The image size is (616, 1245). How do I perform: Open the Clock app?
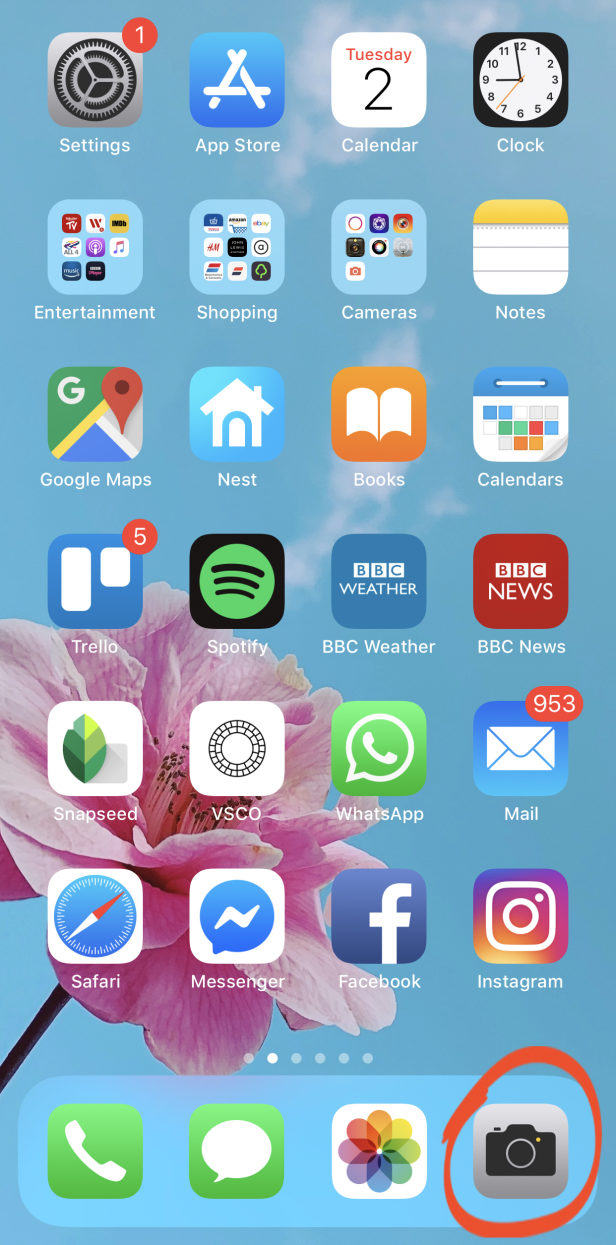(520, 80)
